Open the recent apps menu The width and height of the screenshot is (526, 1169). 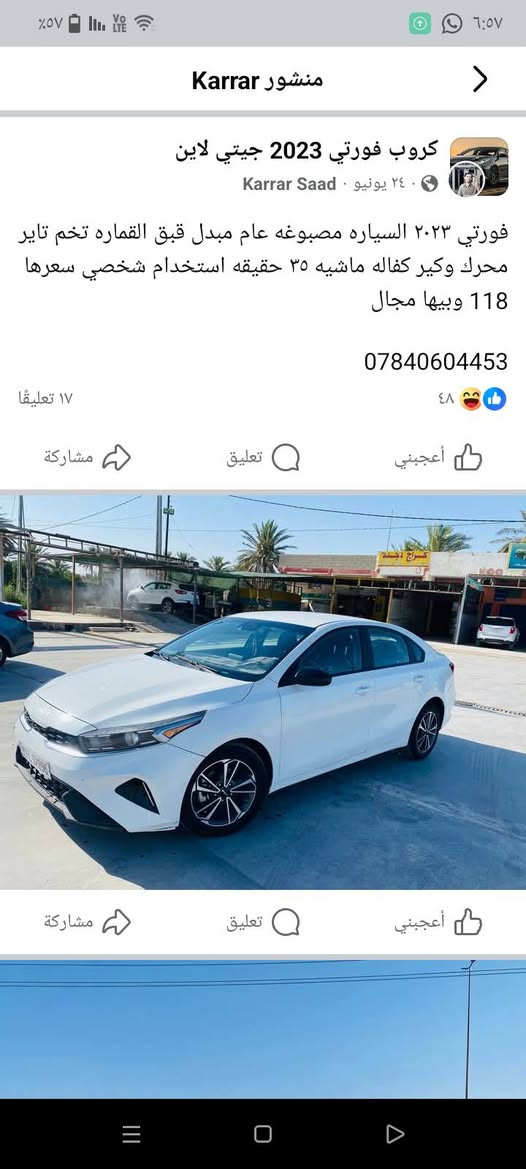click(x=131, y=1134)
